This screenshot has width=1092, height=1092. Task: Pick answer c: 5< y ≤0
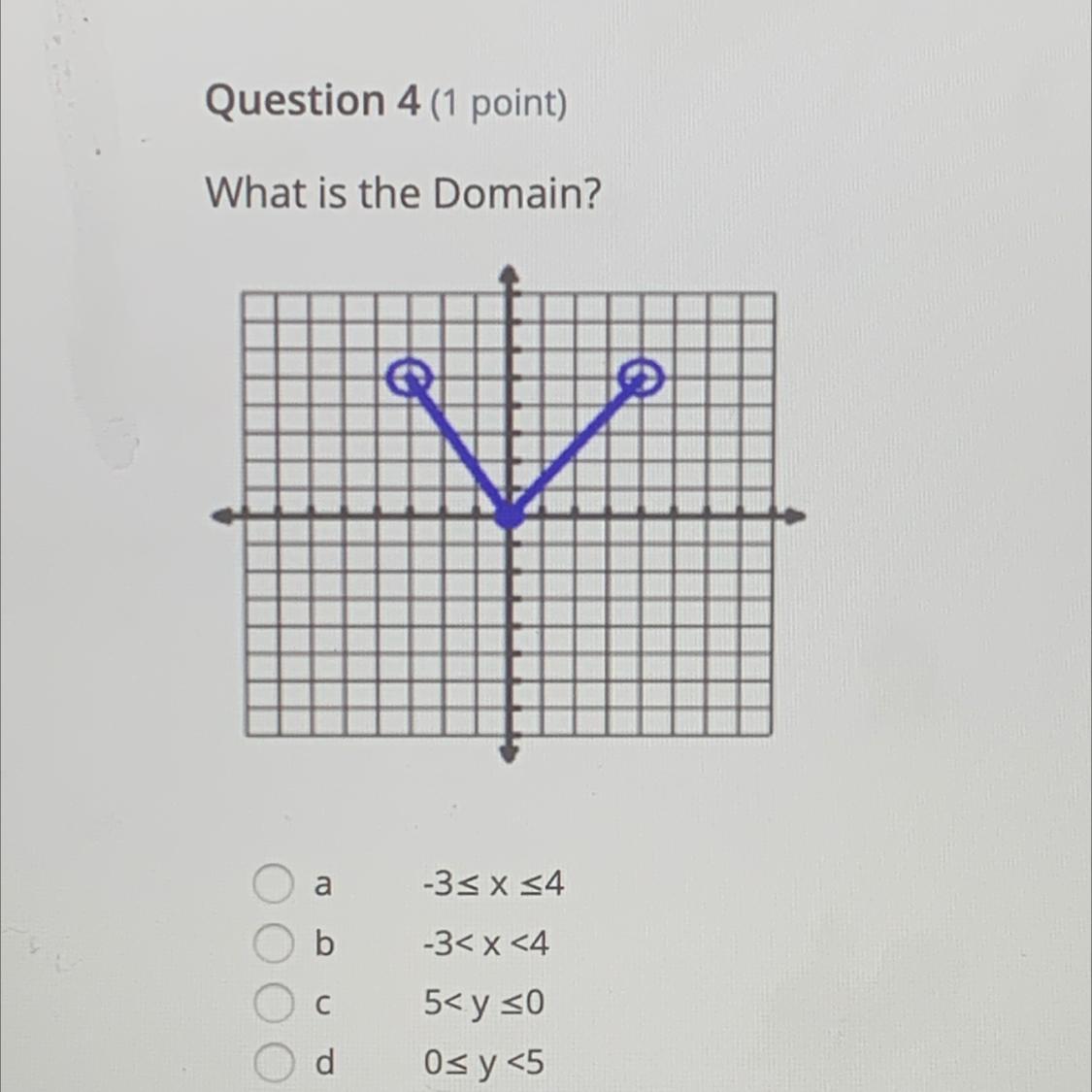point(273,1004)
